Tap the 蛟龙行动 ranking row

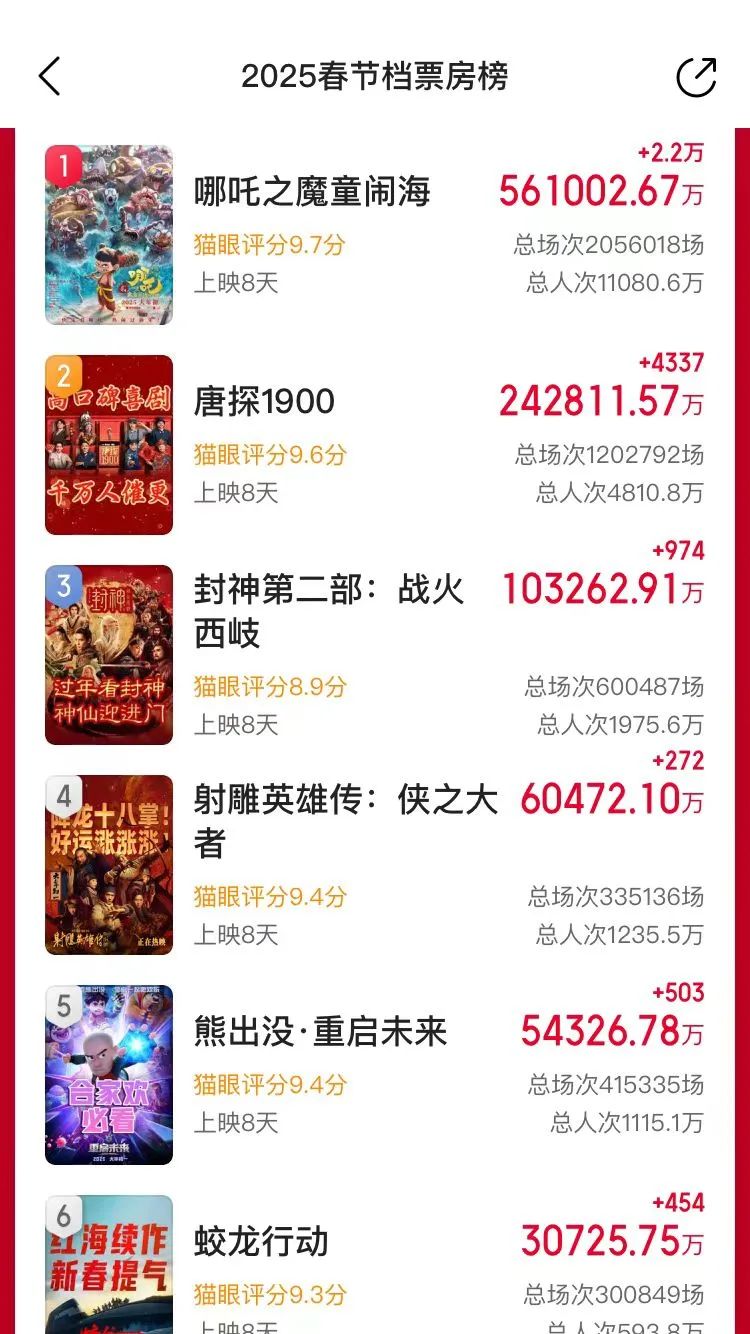point(375,1260)
